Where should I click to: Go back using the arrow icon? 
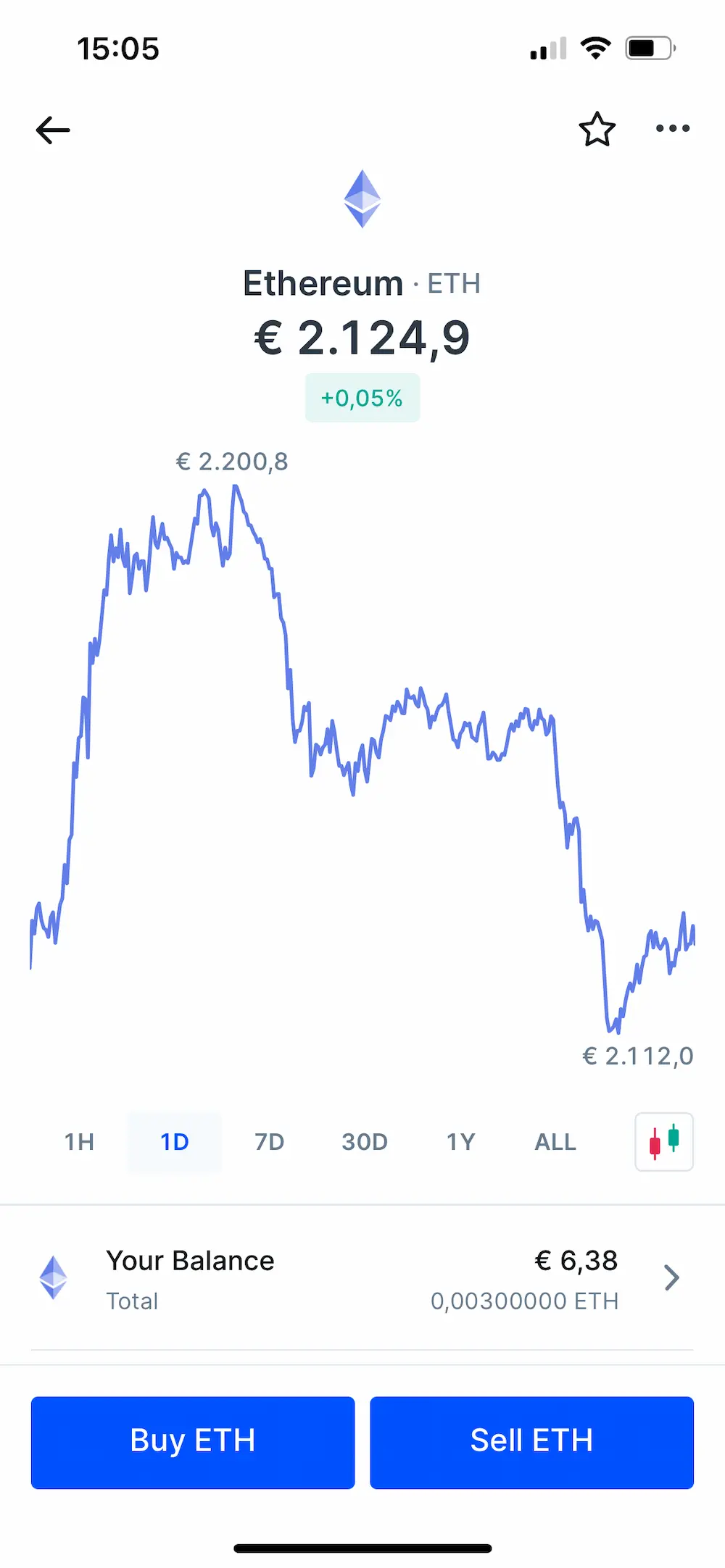53,130
